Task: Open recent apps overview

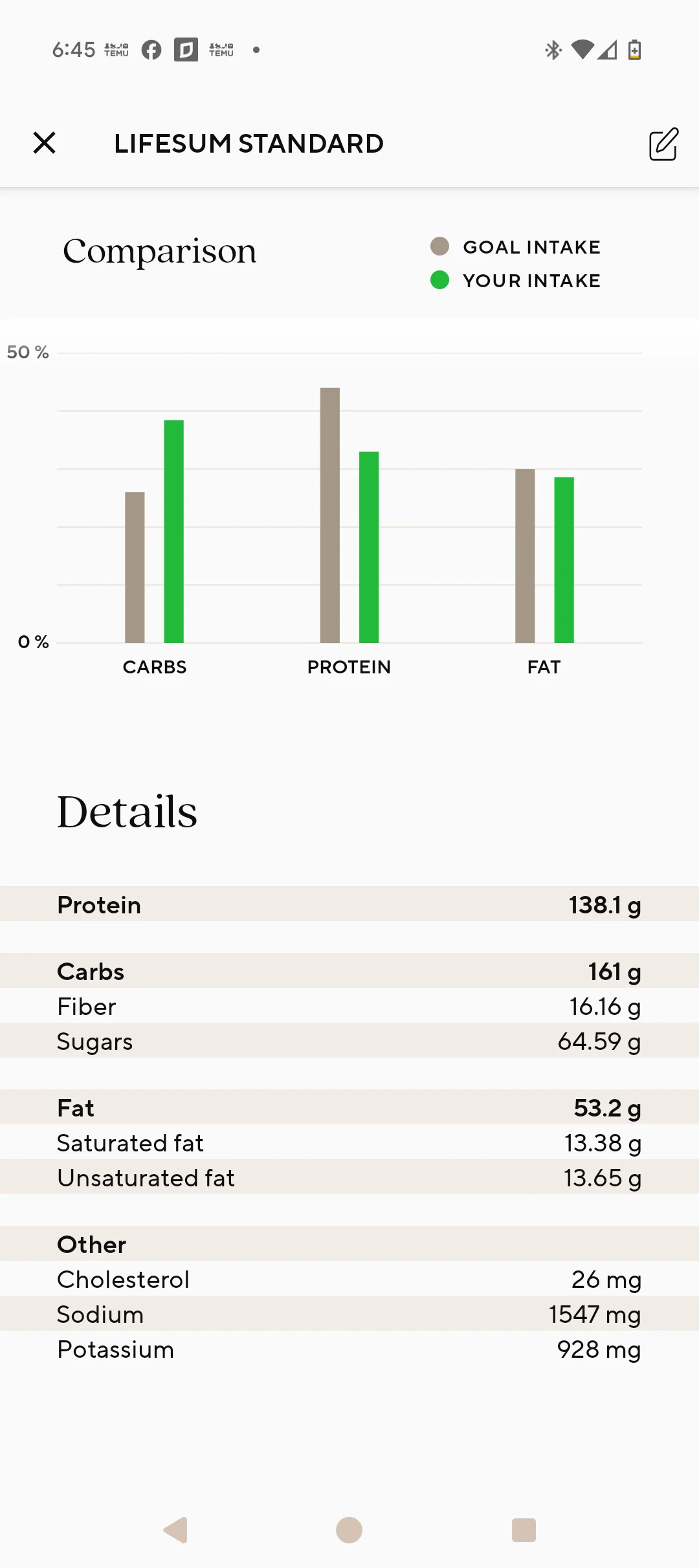Action: [x=524, y=1530]
